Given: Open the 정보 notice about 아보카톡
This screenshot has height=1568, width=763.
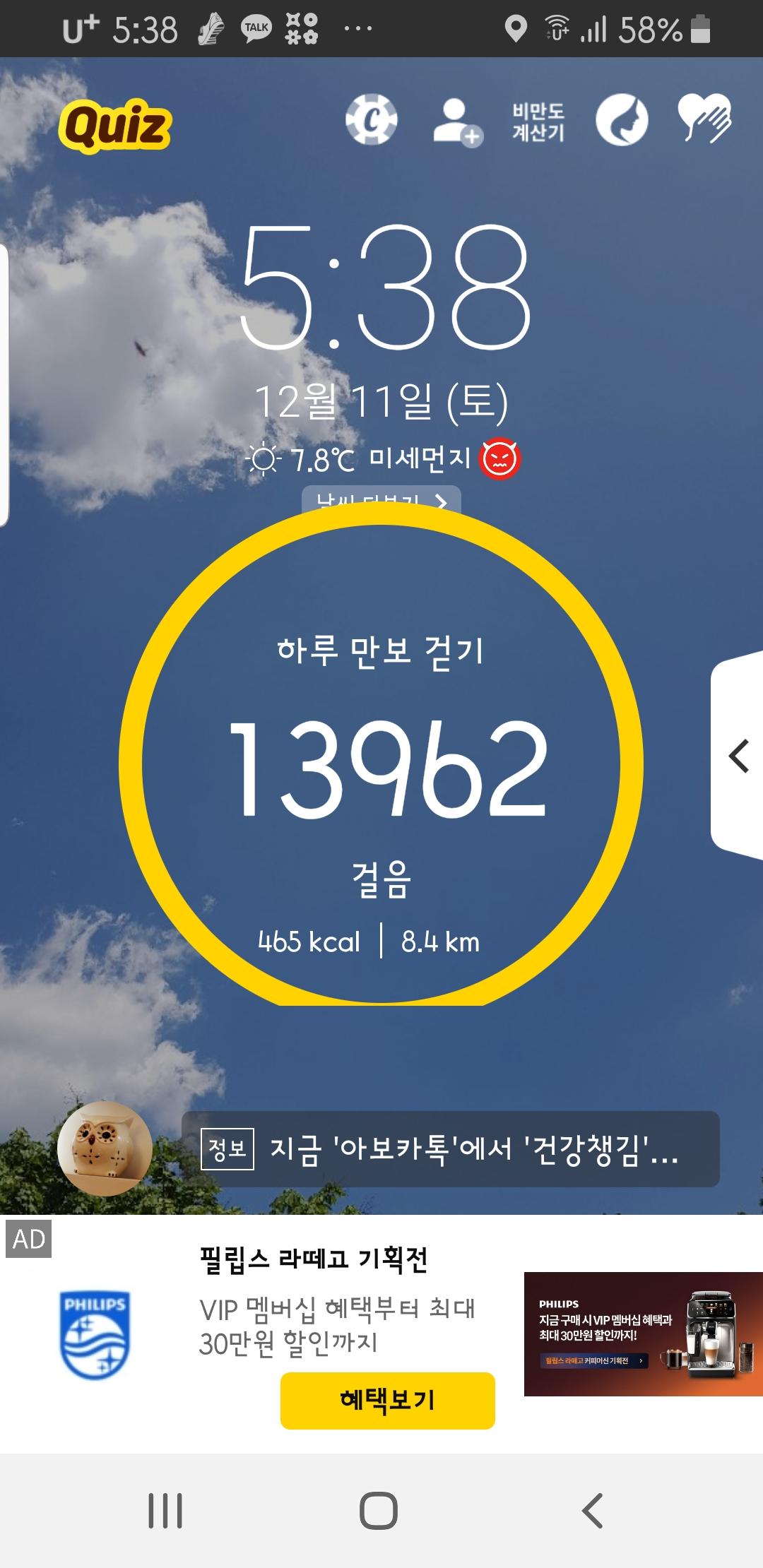Looking at the screenshot, I should pyautogui.click(x=451, y=1149).
